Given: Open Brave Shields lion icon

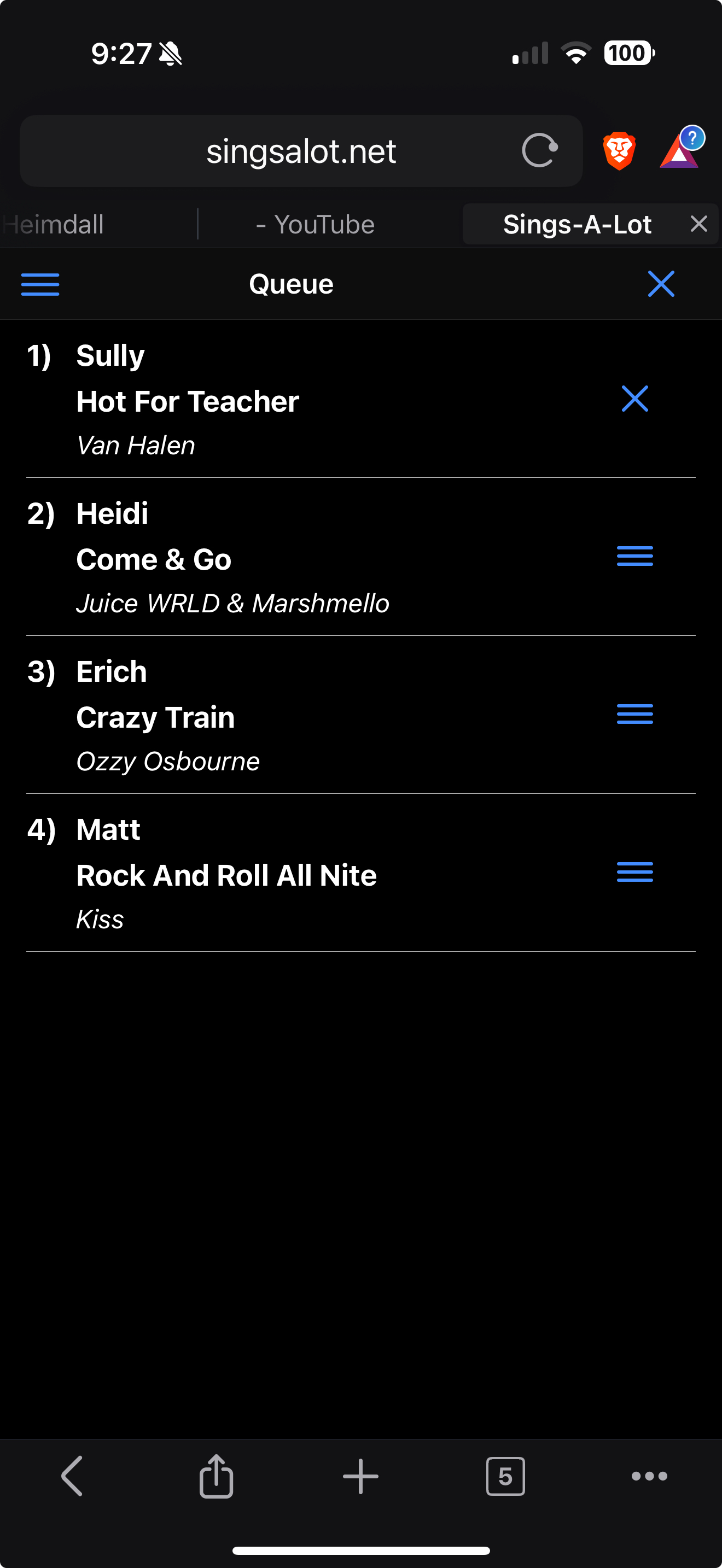Looking at the screenshot, I should click(x=619, y=150).
